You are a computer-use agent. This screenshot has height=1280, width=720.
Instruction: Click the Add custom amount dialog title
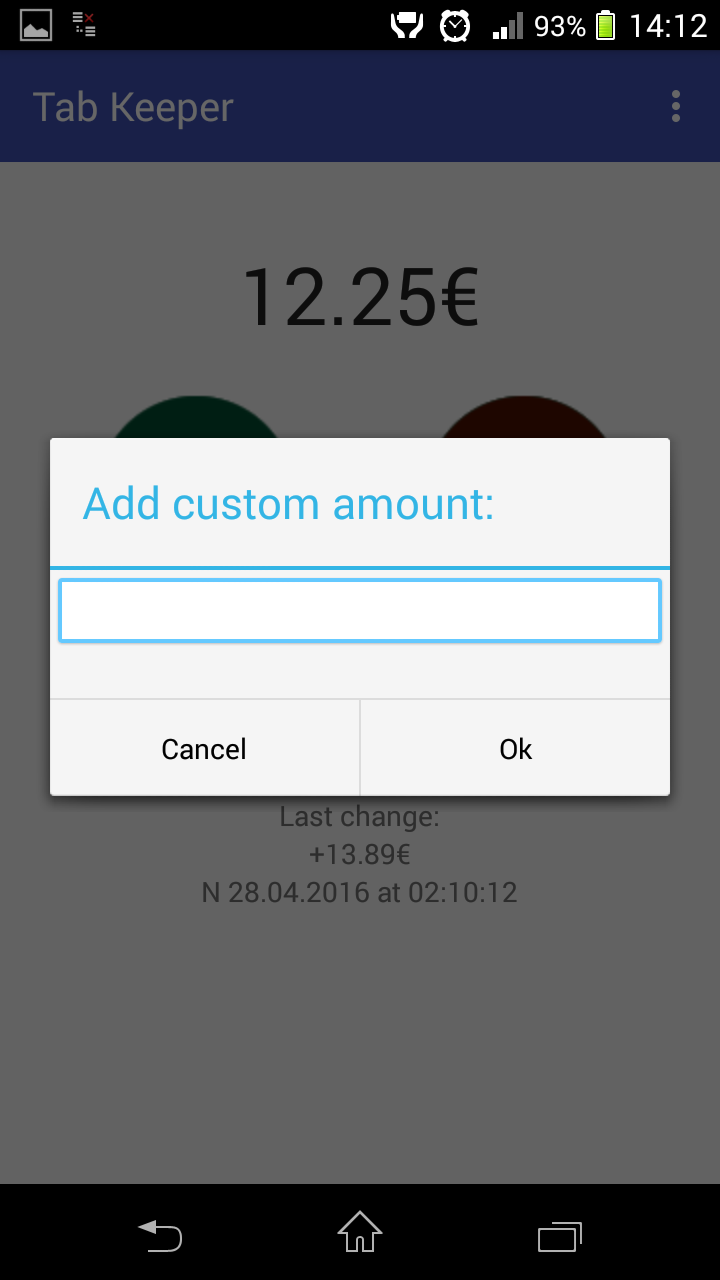[x=288, y=504]
